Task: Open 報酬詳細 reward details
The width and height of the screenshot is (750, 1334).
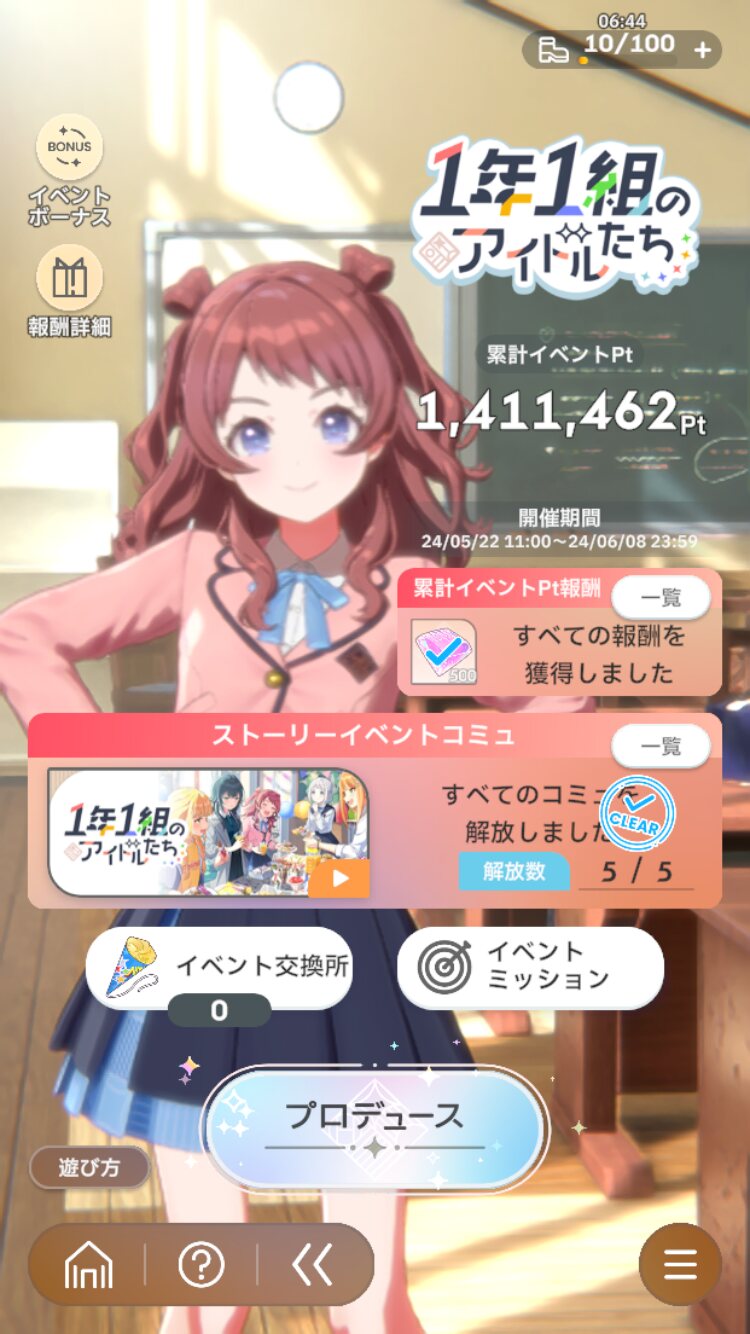Action: pos(69,279)
